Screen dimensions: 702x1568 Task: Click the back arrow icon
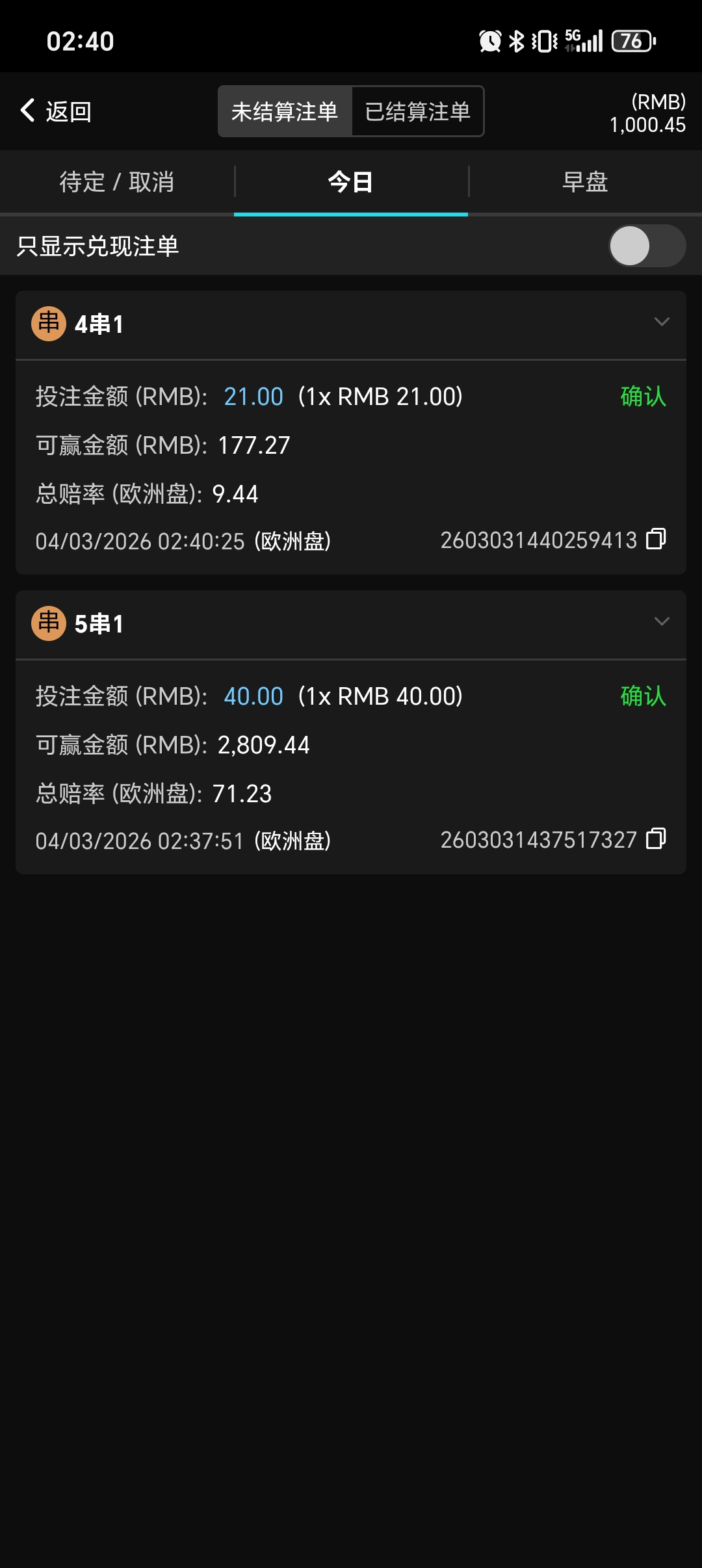27,111
